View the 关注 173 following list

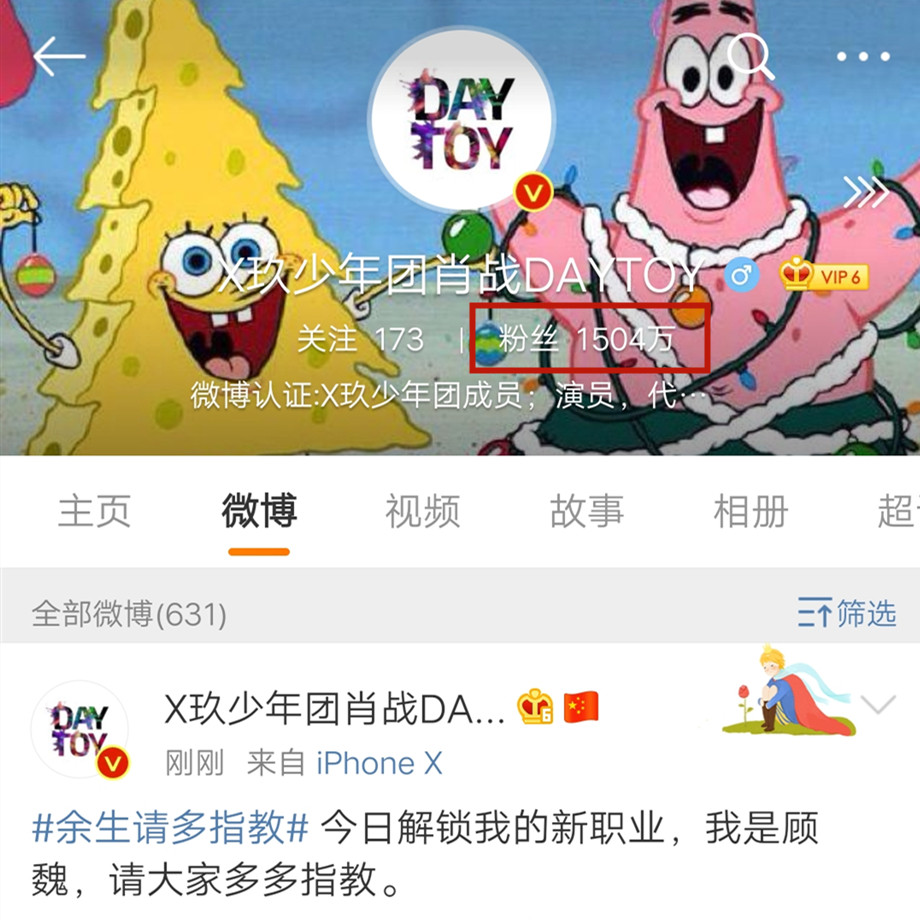tap(360, 339)
